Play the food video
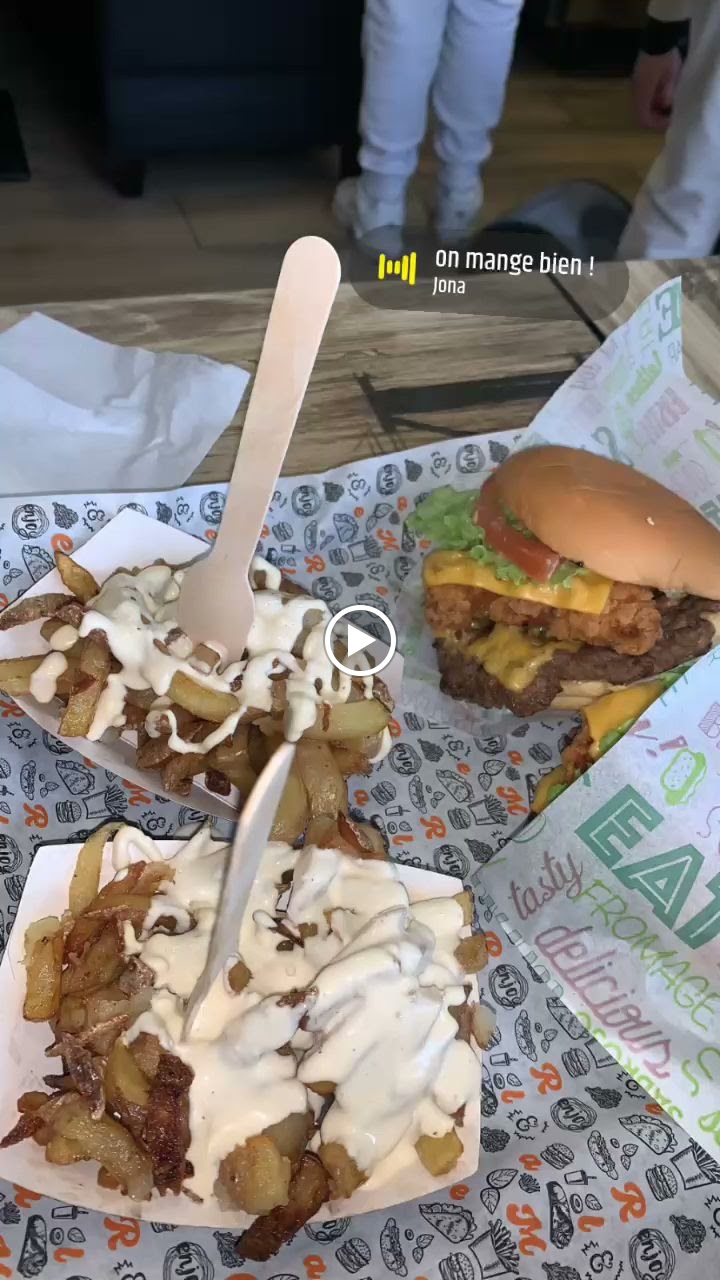Viewport: 720px width, 1280px height. coord(360,640)
